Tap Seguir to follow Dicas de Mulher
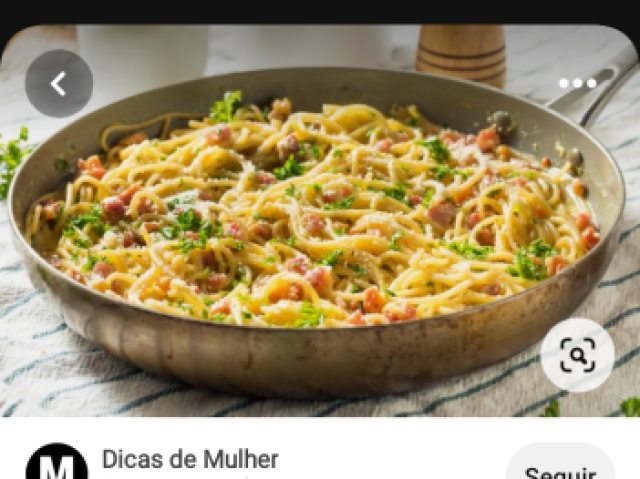 (x=560, y=468)
